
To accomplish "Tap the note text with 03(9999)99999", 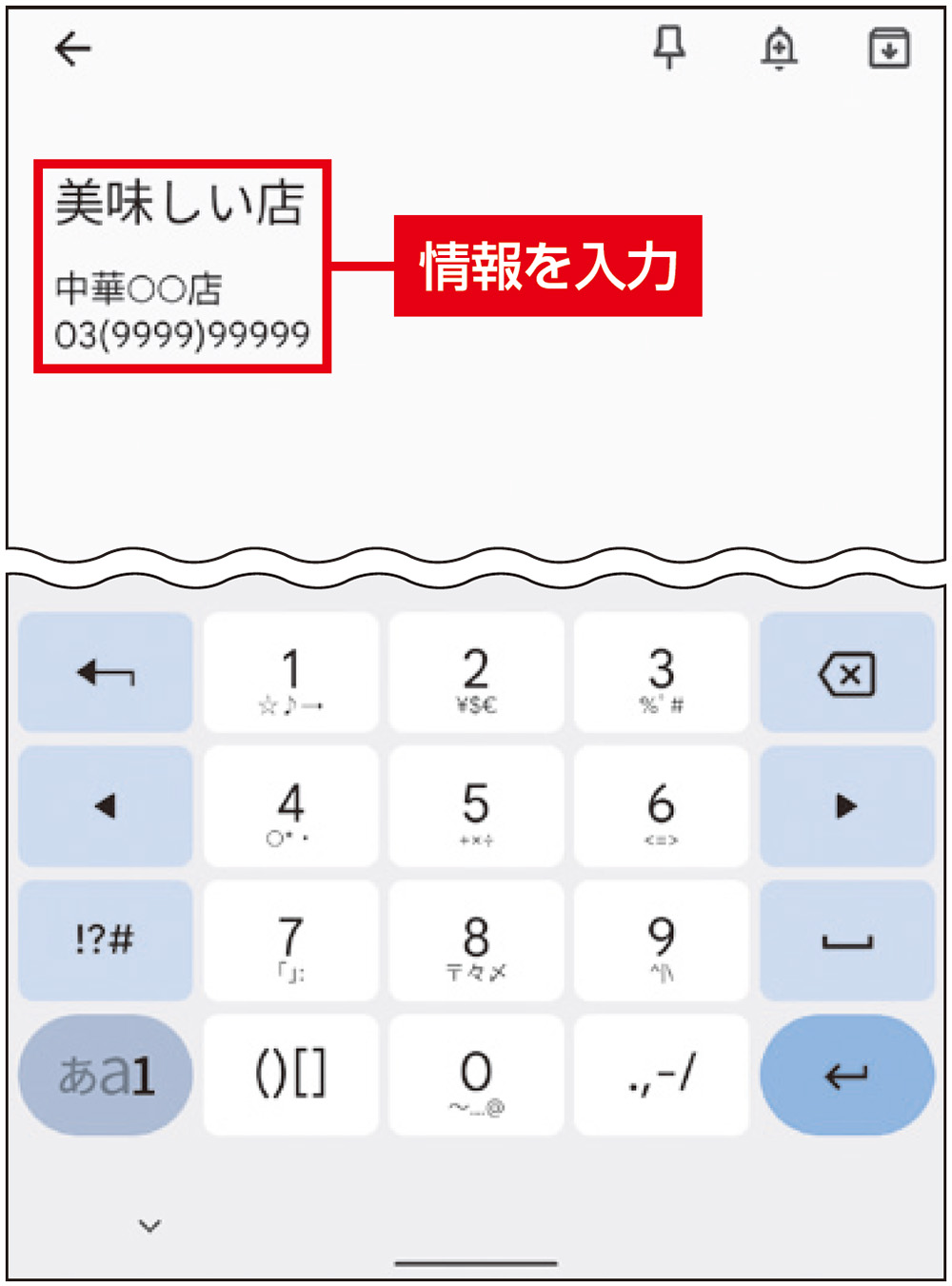I will click(182, 334).
